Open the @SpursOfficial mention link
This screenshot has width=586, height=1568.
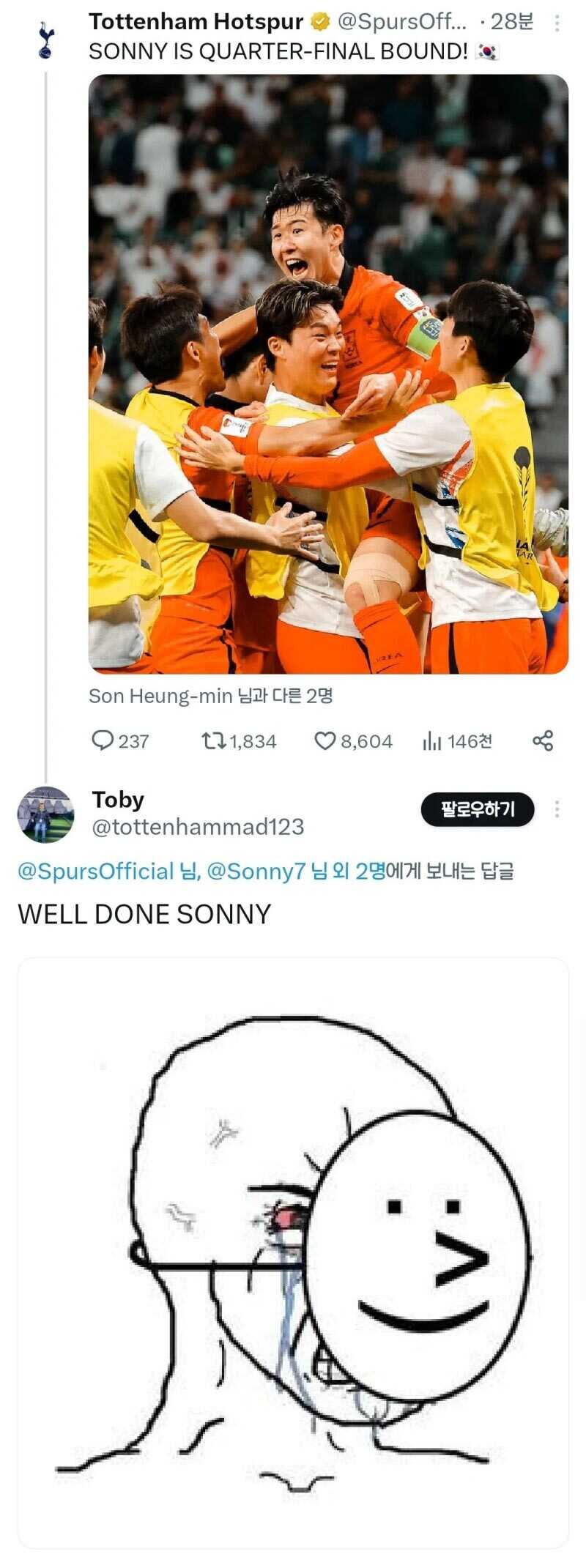tap(95, 872)
